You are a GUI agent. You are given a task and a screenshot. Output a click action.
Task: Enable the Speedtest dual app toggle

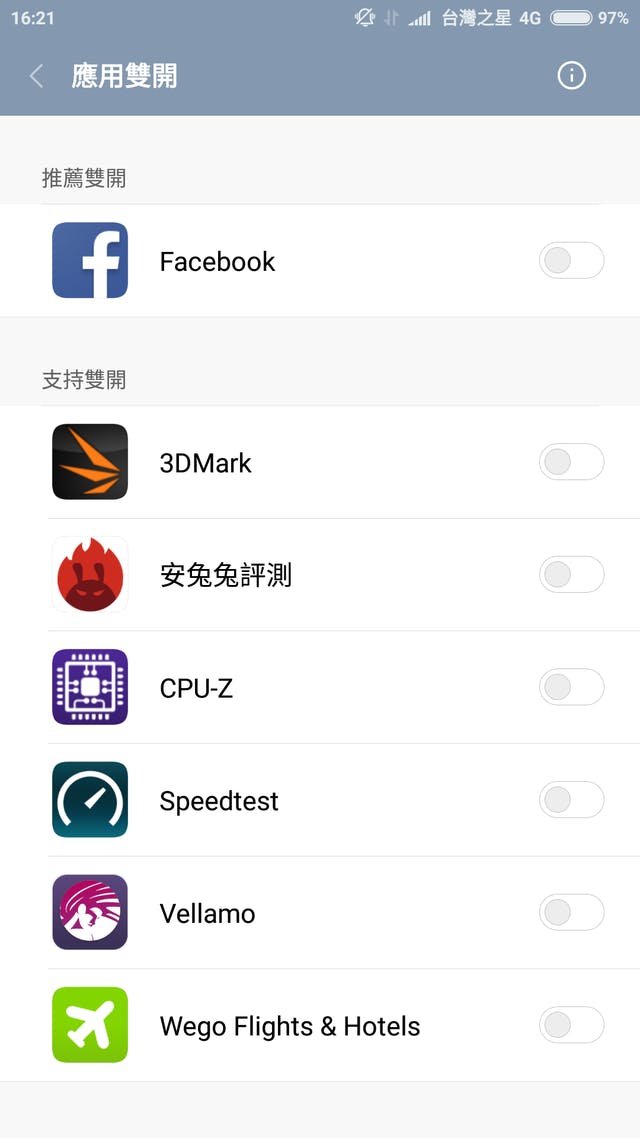click(571, 800)
